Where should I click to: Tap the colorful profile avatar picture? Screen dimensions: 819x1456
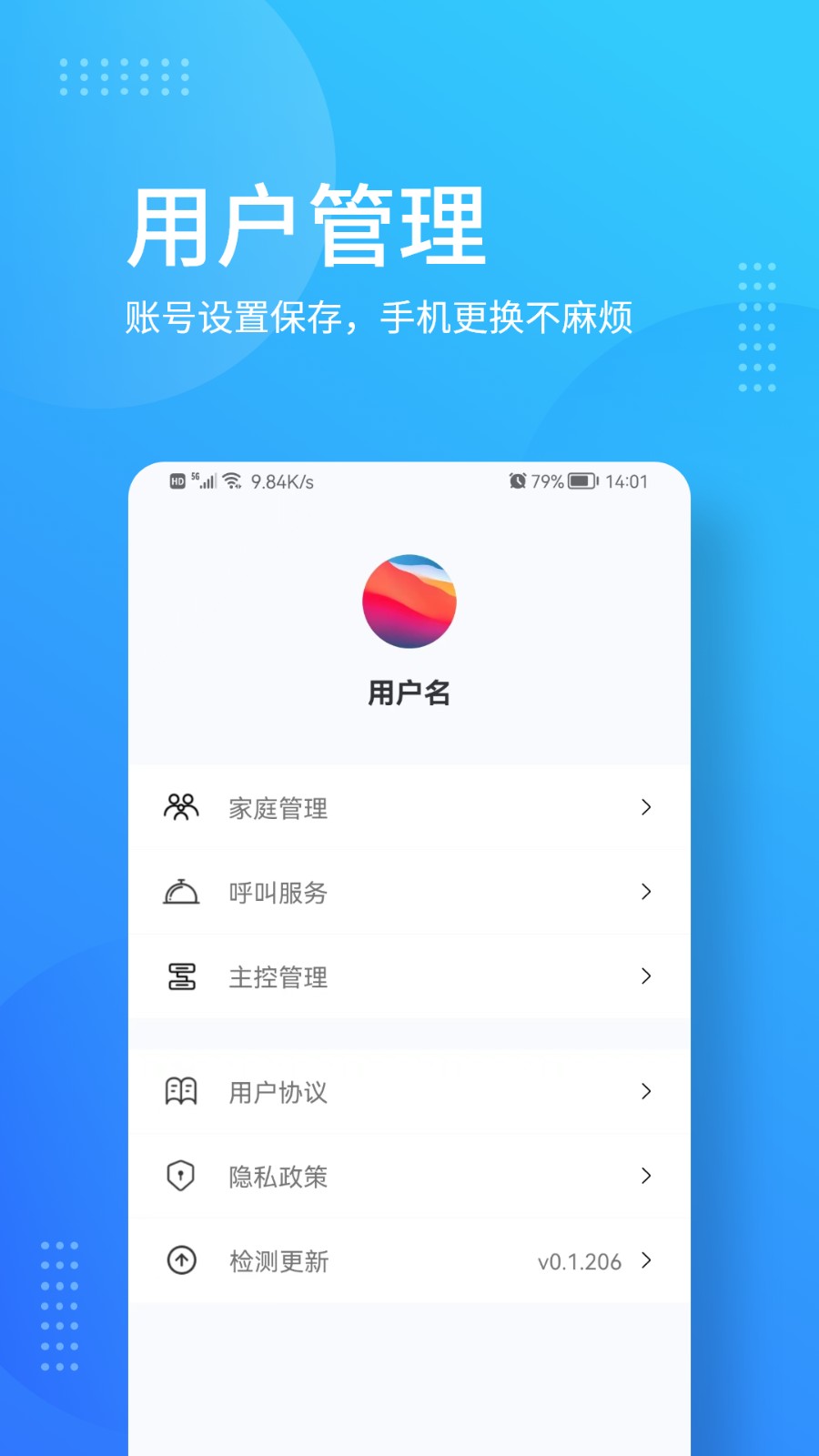[x=409, y=602]
